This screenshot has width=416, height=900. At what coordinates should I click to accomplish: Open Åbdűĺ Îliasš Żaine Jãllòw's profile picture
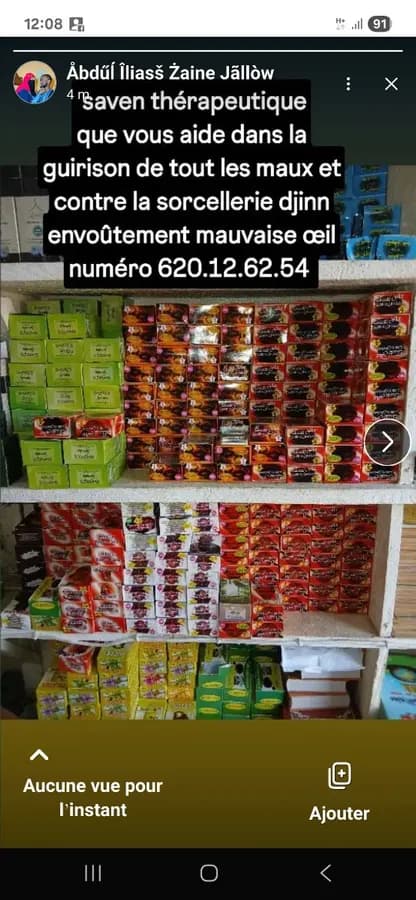point(34,82)
